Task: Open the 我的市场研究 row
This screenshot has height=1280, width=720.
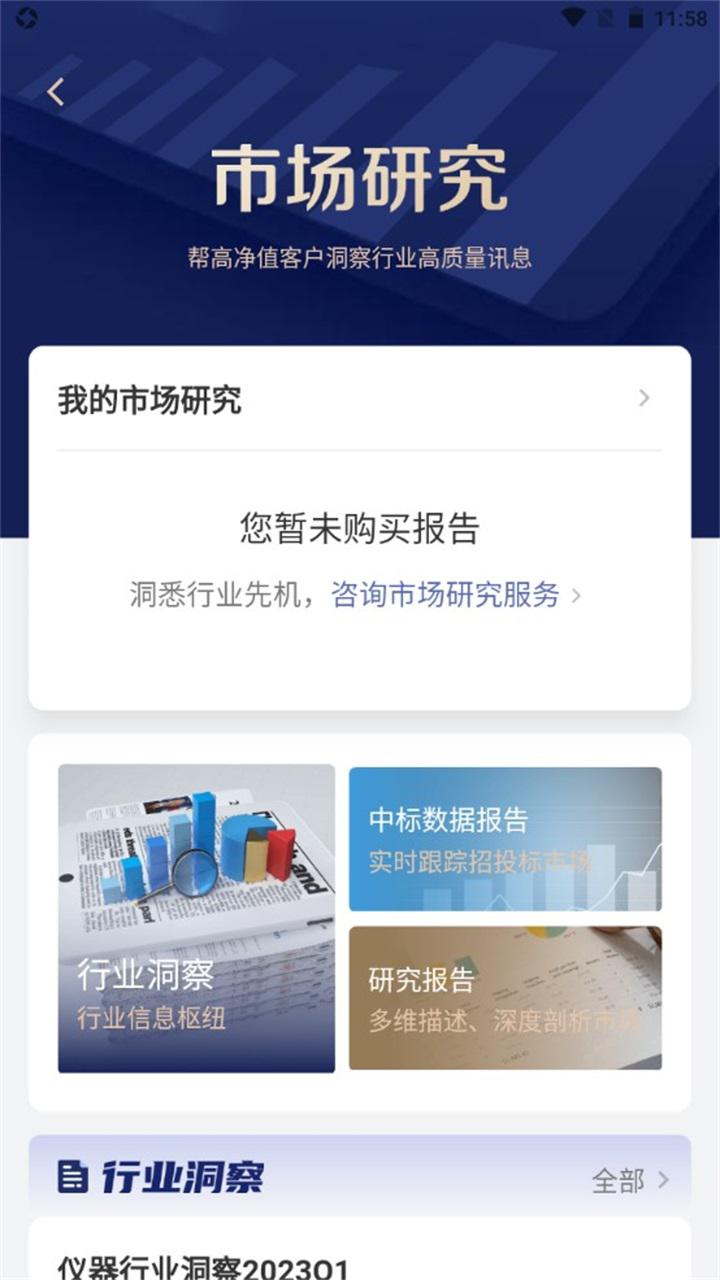Action: click(359, 400)
